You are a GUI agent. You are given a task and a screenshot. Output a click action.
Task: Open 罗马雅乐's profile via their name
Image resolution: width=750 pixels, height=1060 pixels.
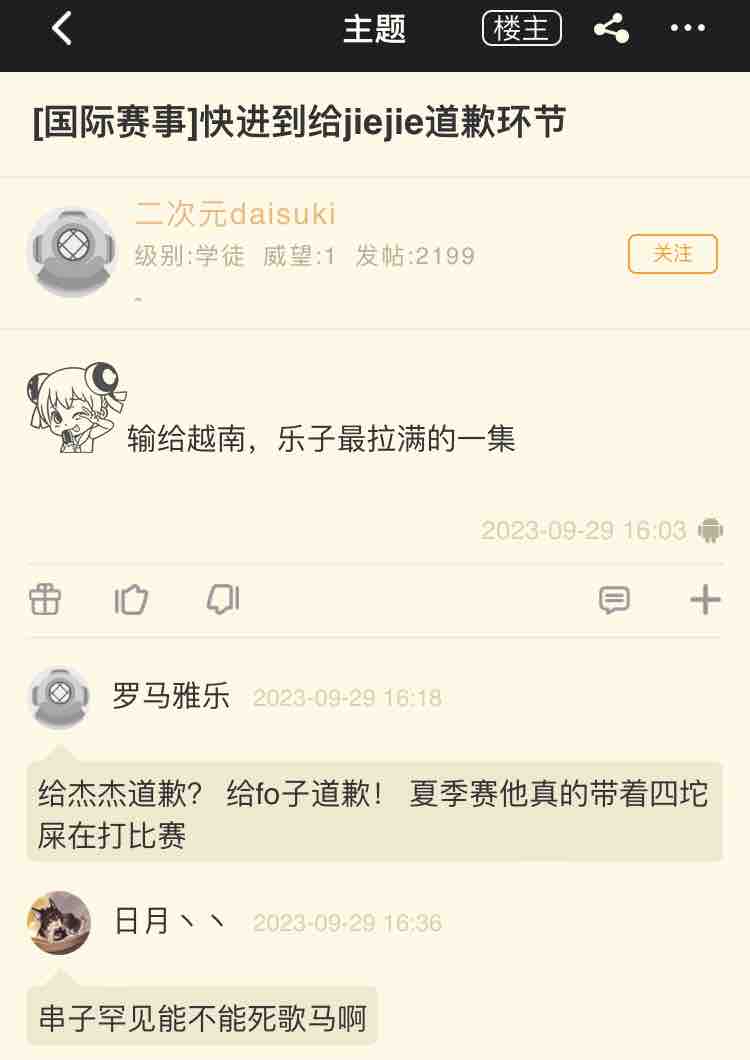172,697
